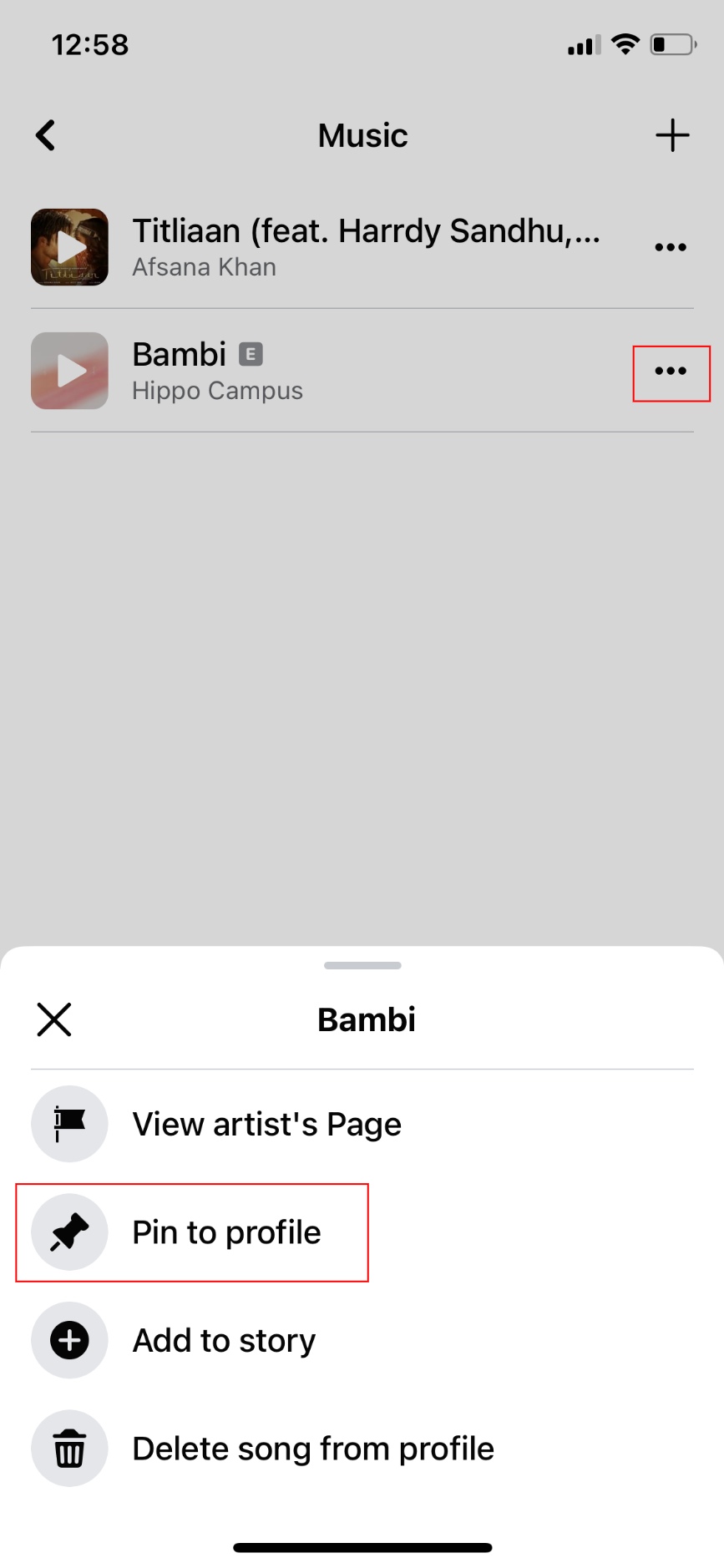Tap the Explicit badge beside Bambi
Image resolution: width=724 pixels, height=1568 pixels.
[x=251, y=353]
